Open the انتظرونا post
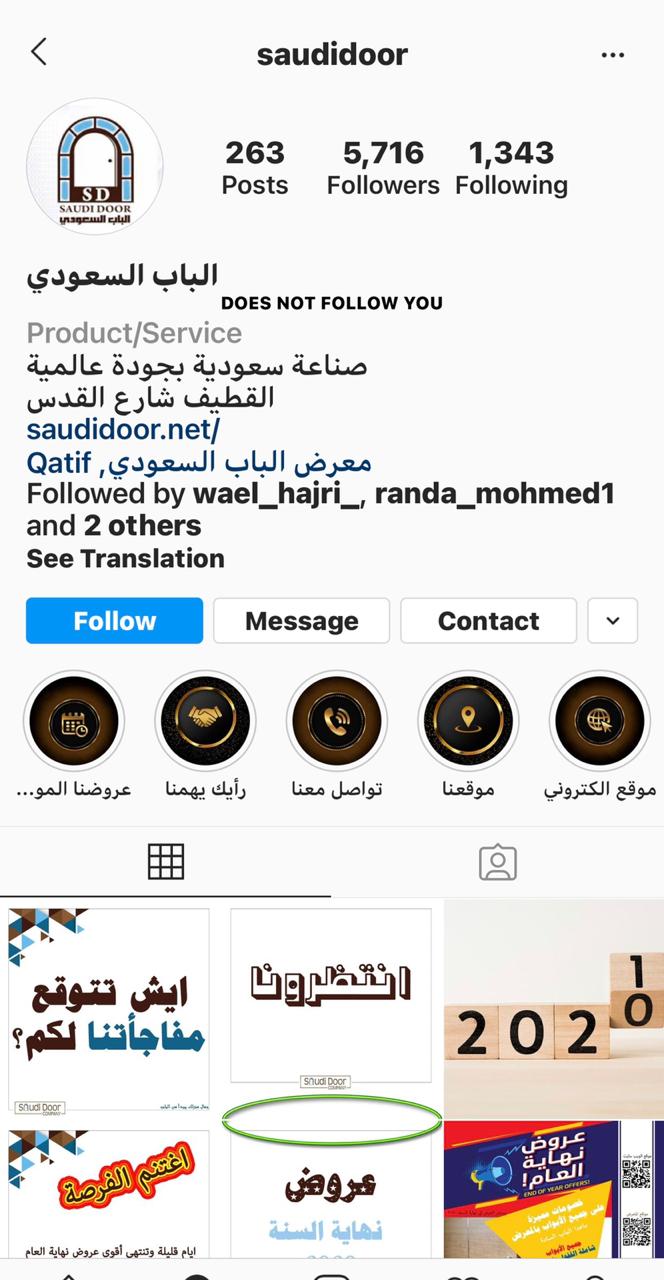This screenshot has width=664, height=1280. tap(331, 995)
